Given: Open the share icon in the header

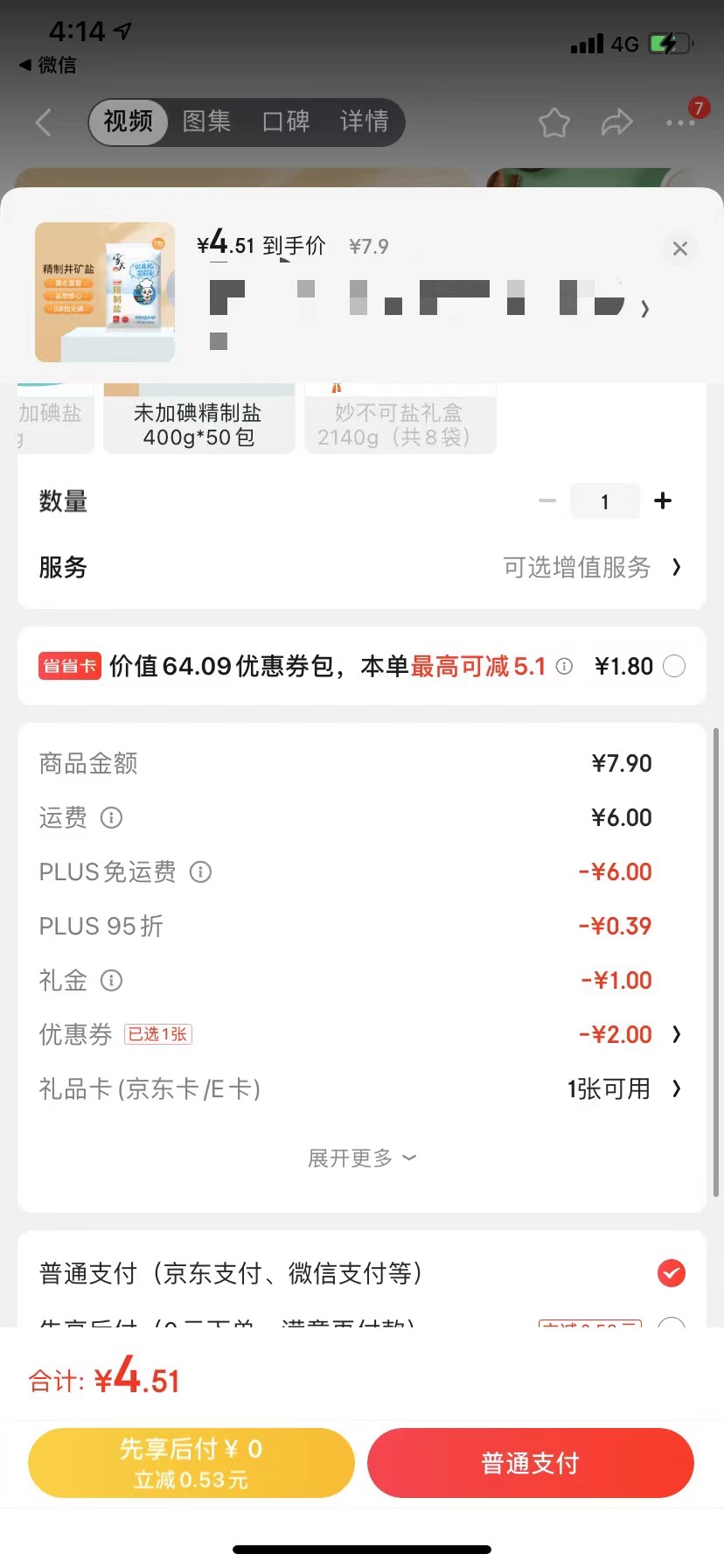Looking at the screenshot, I should [x=617, y=123].
